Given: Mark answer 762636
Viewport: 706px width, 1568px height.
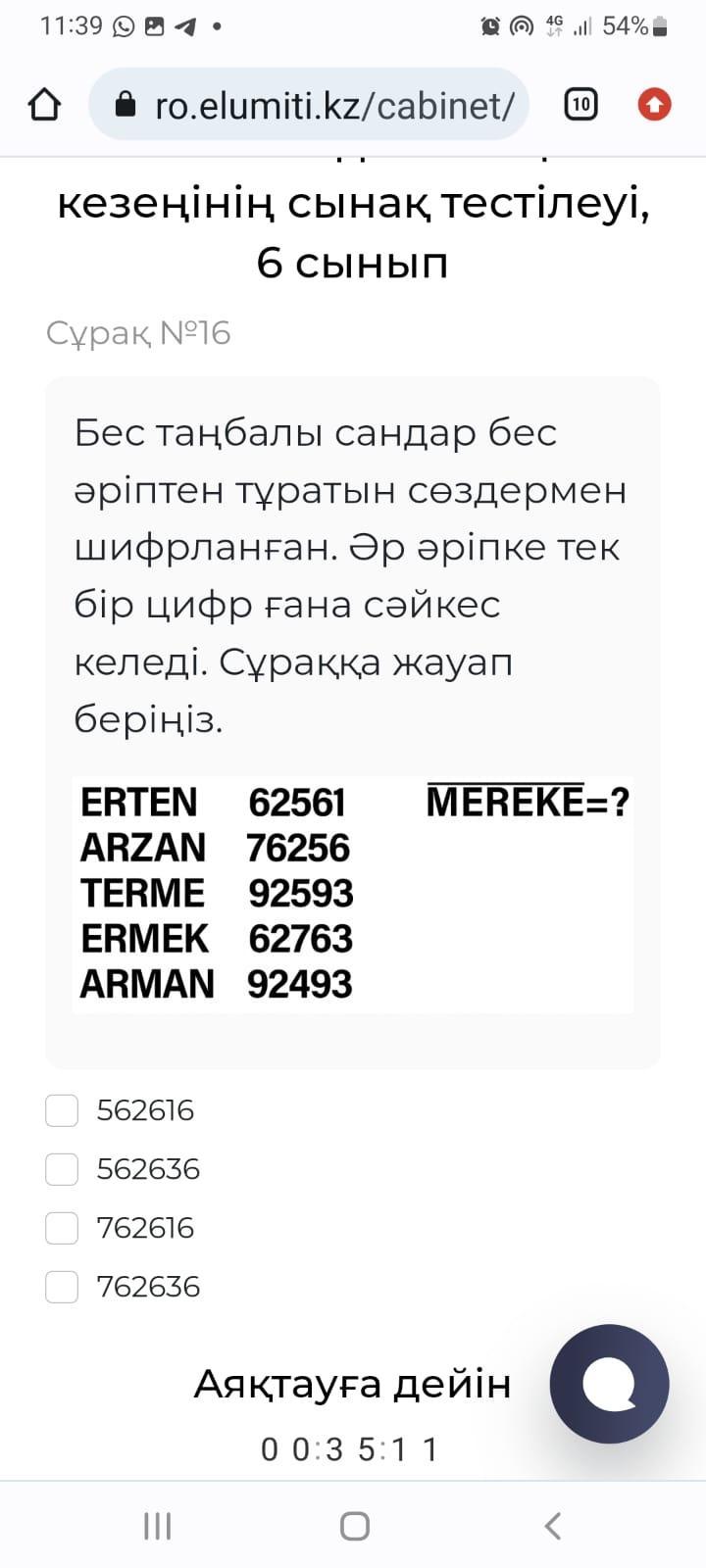Looking at the screenshot, I should [62, 1287].
